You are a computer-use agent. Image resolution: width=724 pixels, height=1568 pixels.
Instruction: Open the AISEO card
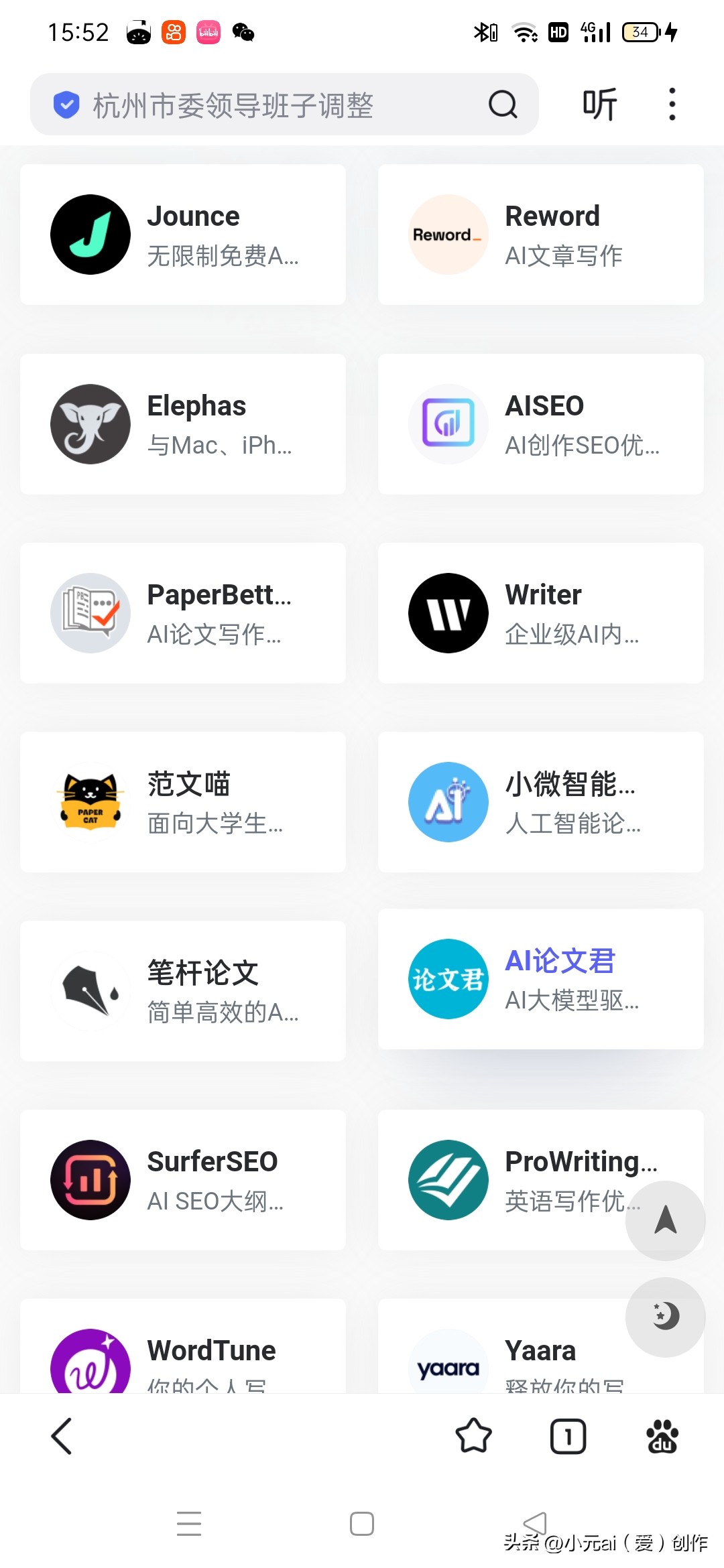(540, 424)
